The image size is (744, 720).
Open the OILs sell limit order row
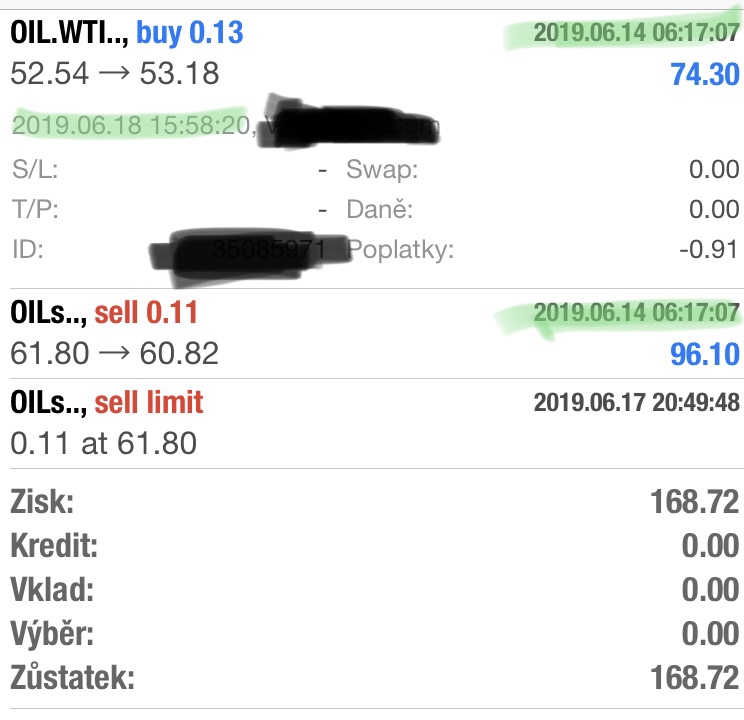[x=372, y=422]
